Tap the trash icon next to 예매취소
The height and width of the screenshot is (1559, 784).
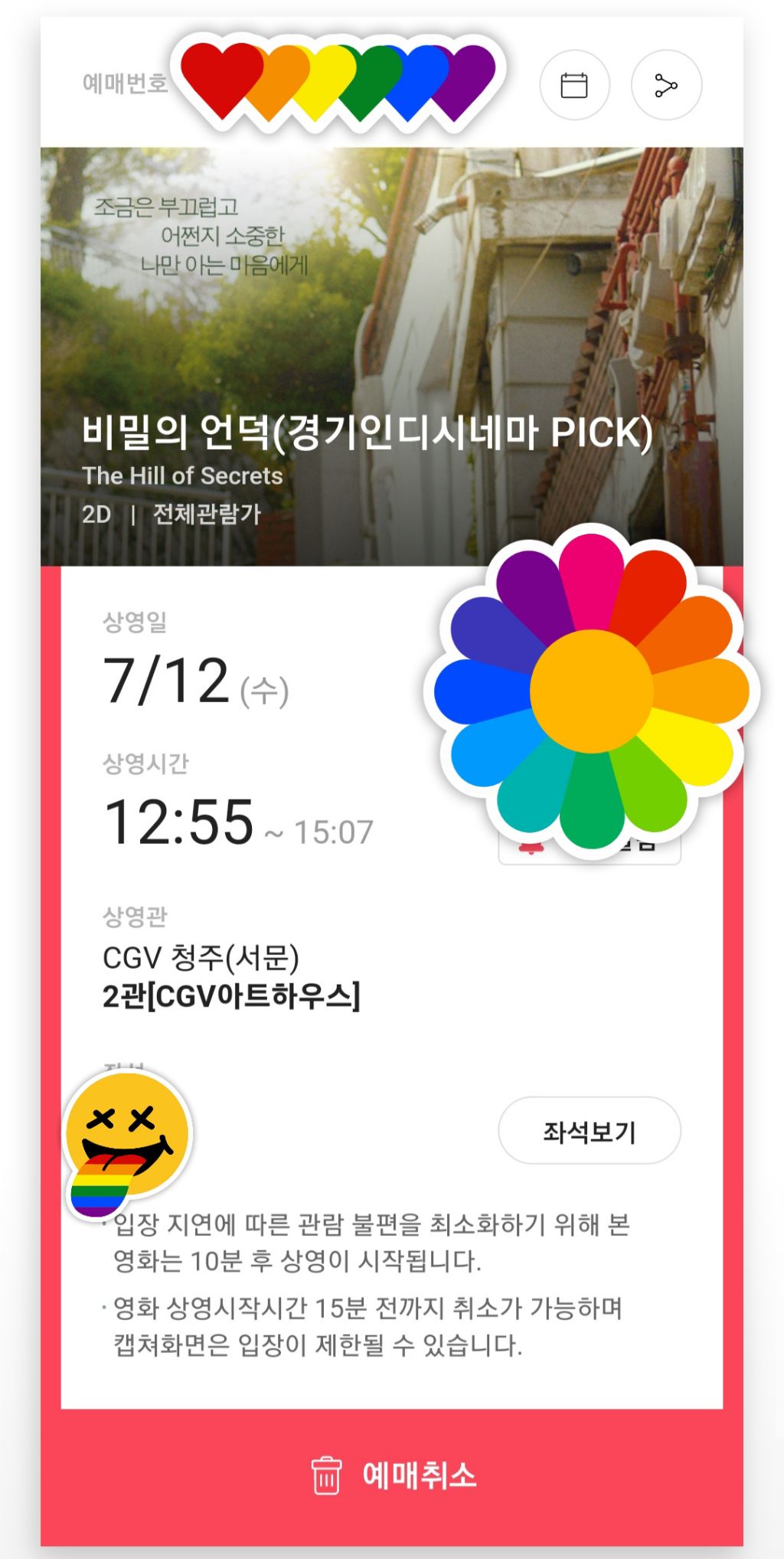click(x=325, y=1475)
